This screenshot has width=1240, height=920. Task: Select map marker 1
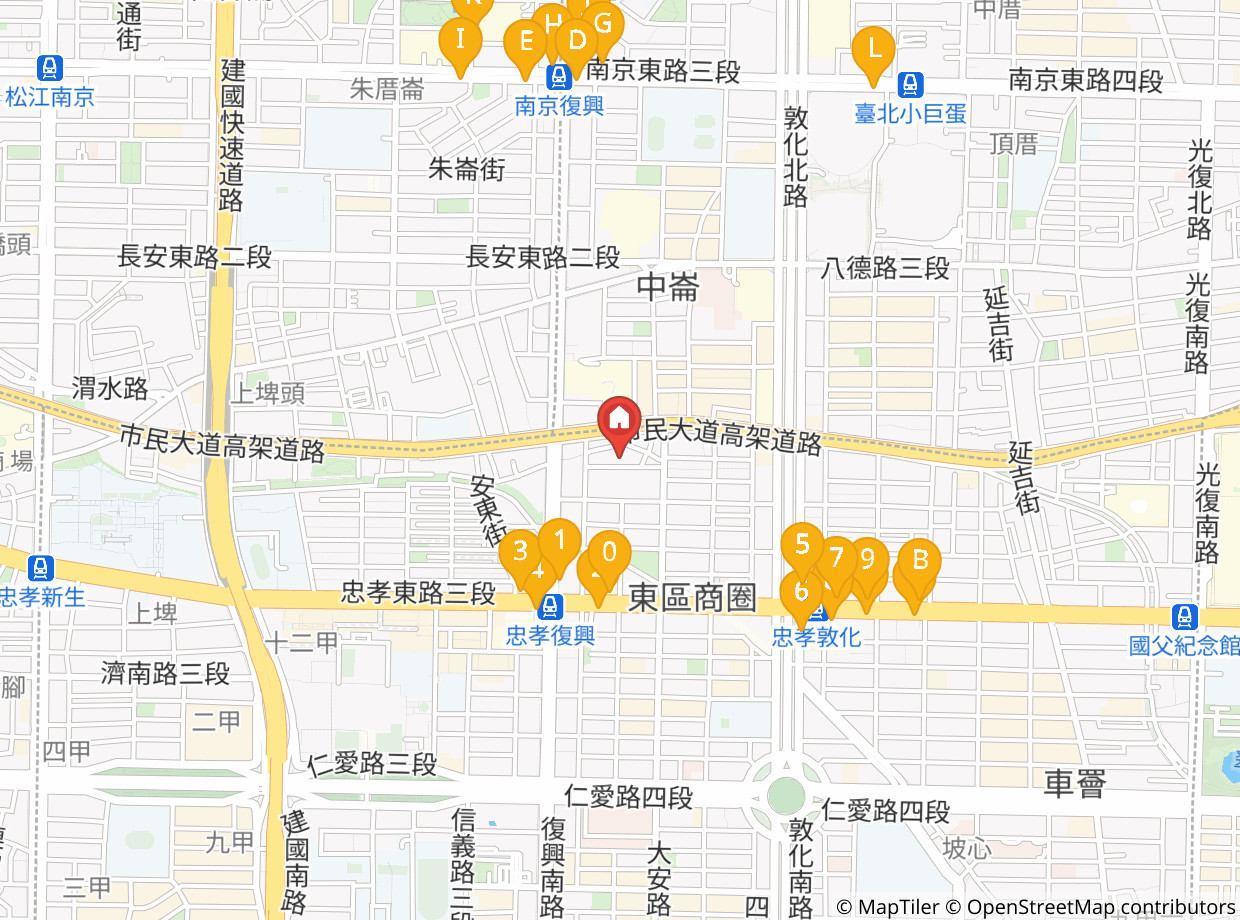click(x=561, y=540)
